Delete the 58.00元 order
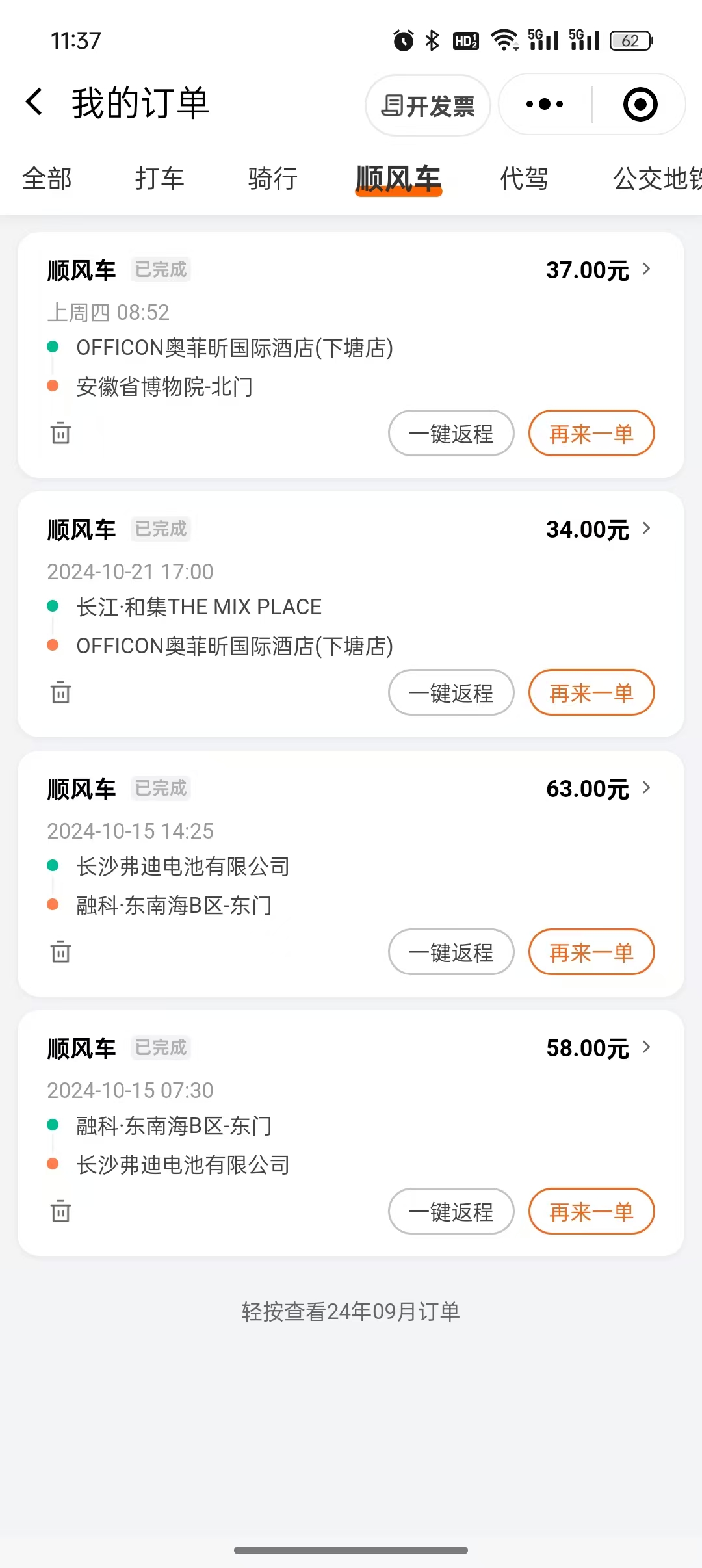This screenshot has width=702, height=1568. [x=61, y=1211]
